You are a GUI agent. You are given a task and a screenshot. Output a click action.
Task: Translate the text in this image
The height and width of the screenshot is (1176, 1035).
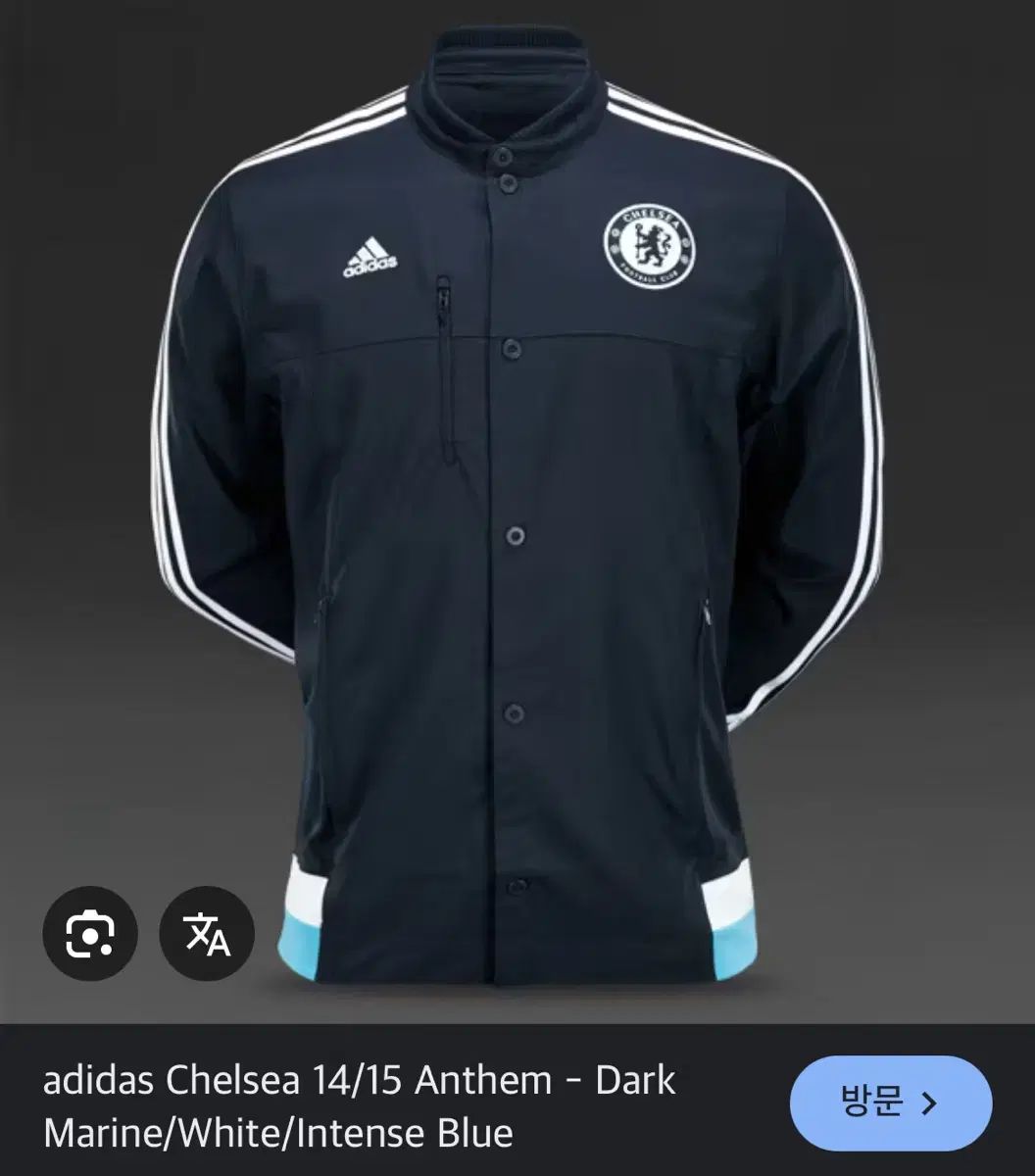pyautogui.click(x=207, y=933)
